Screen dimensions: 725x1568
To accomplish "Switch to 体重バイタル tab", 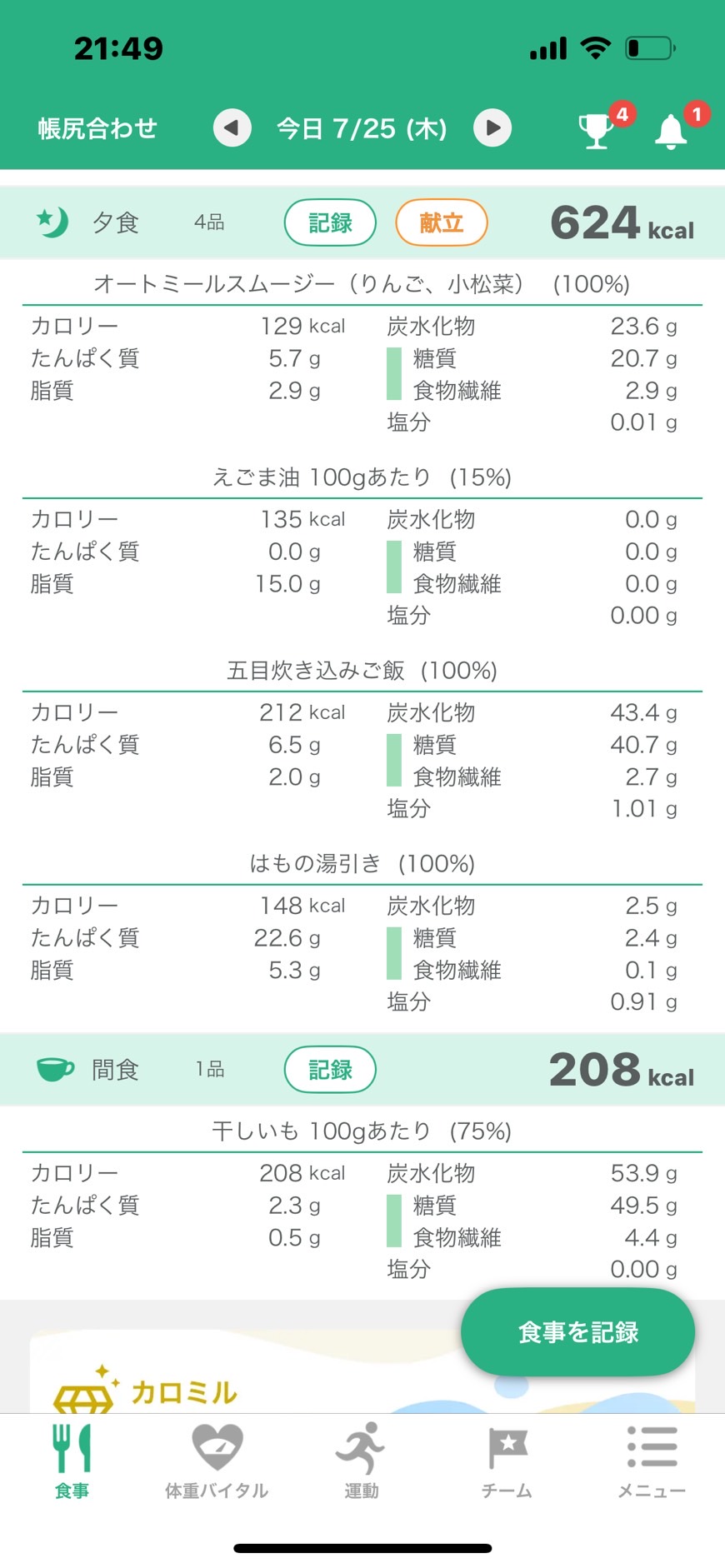I will (x=217, y=1462).
